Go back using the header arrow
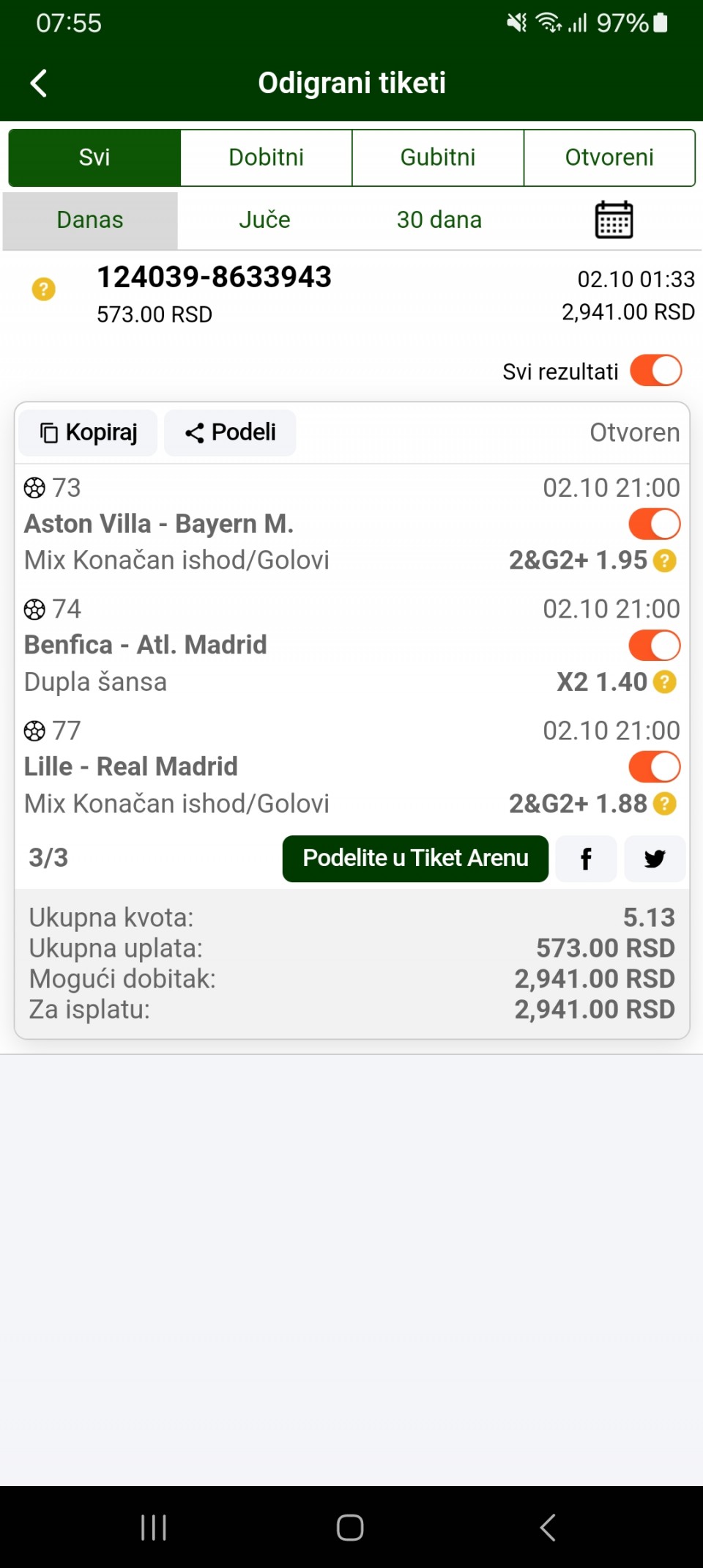Screen dimensions: 703x1568 39,83
